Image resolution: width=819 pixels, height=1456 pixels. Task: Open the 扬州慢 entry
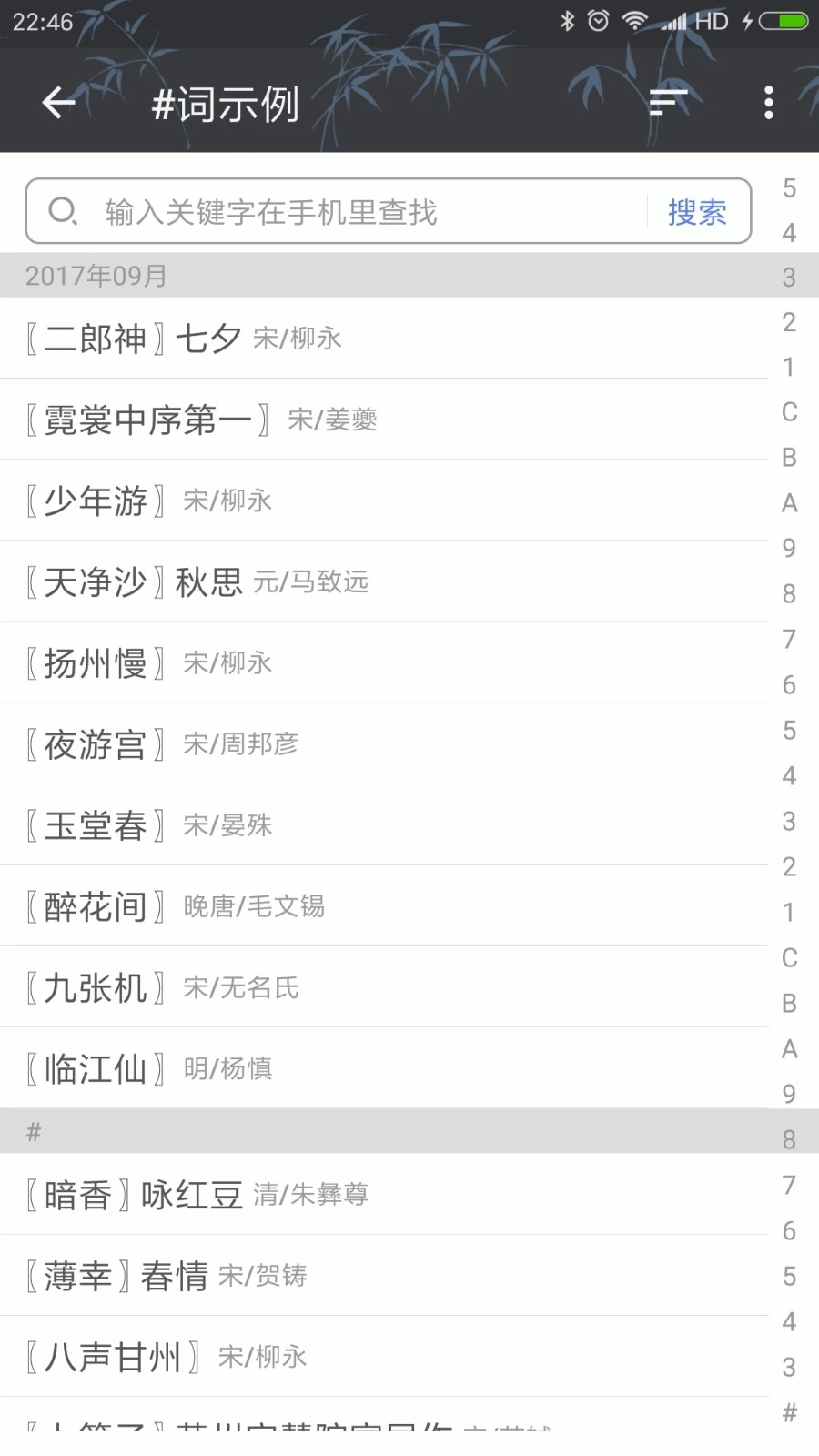(x=382, y=662)
